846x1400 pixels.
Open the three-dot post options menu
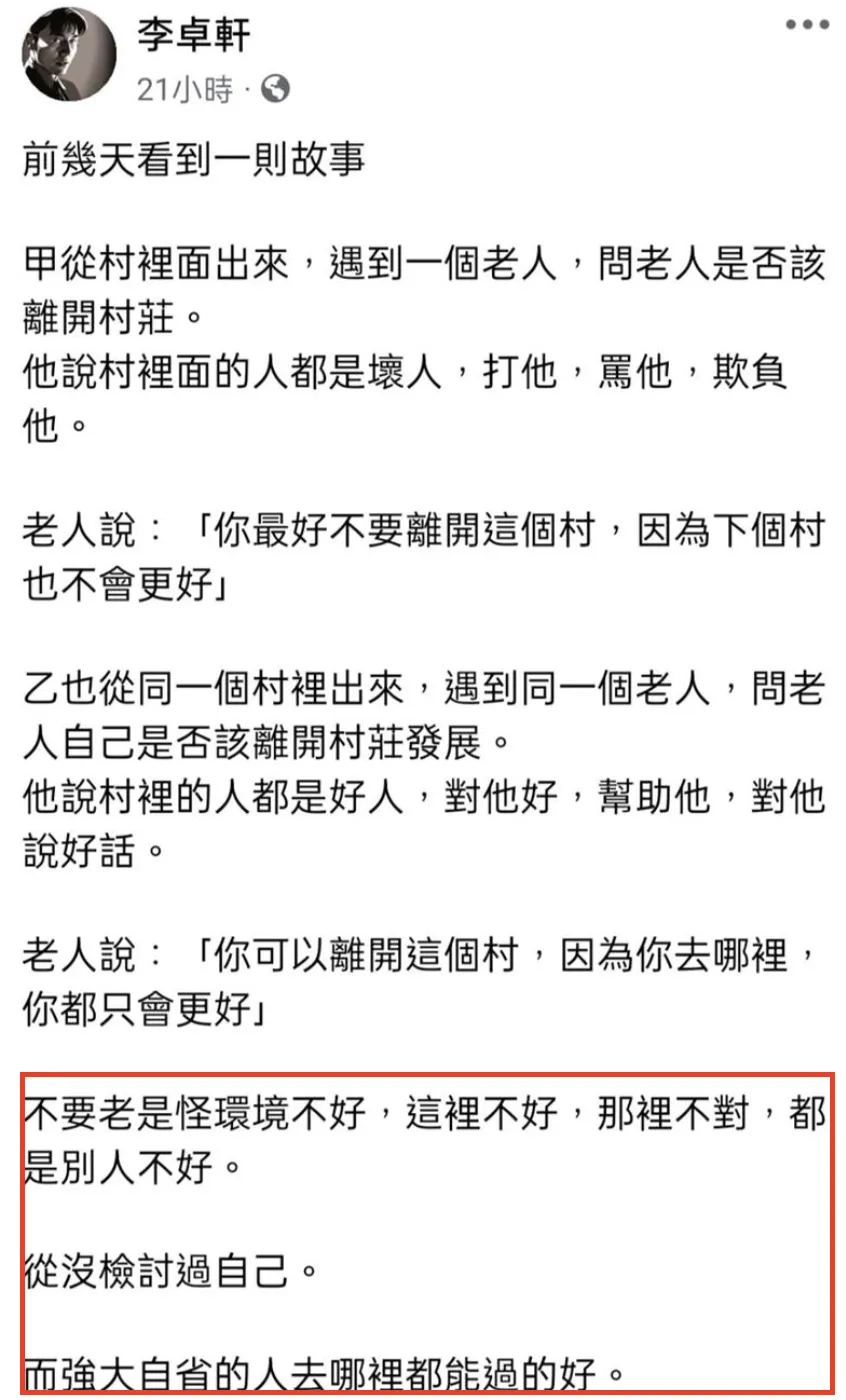pos(807,26)
